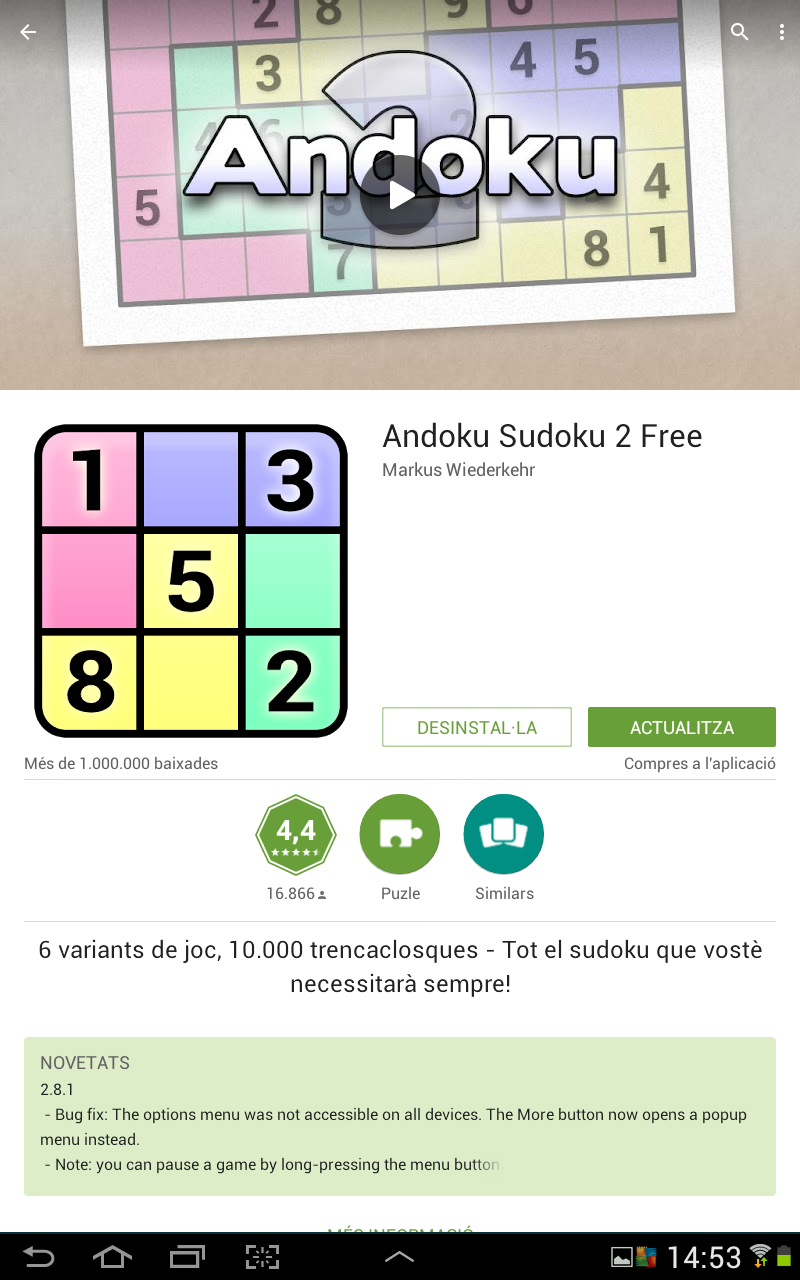The width and height of the screenshot is (800, 1280).
Task: Go back using the top-left arrow
Action: pos(28,32)
